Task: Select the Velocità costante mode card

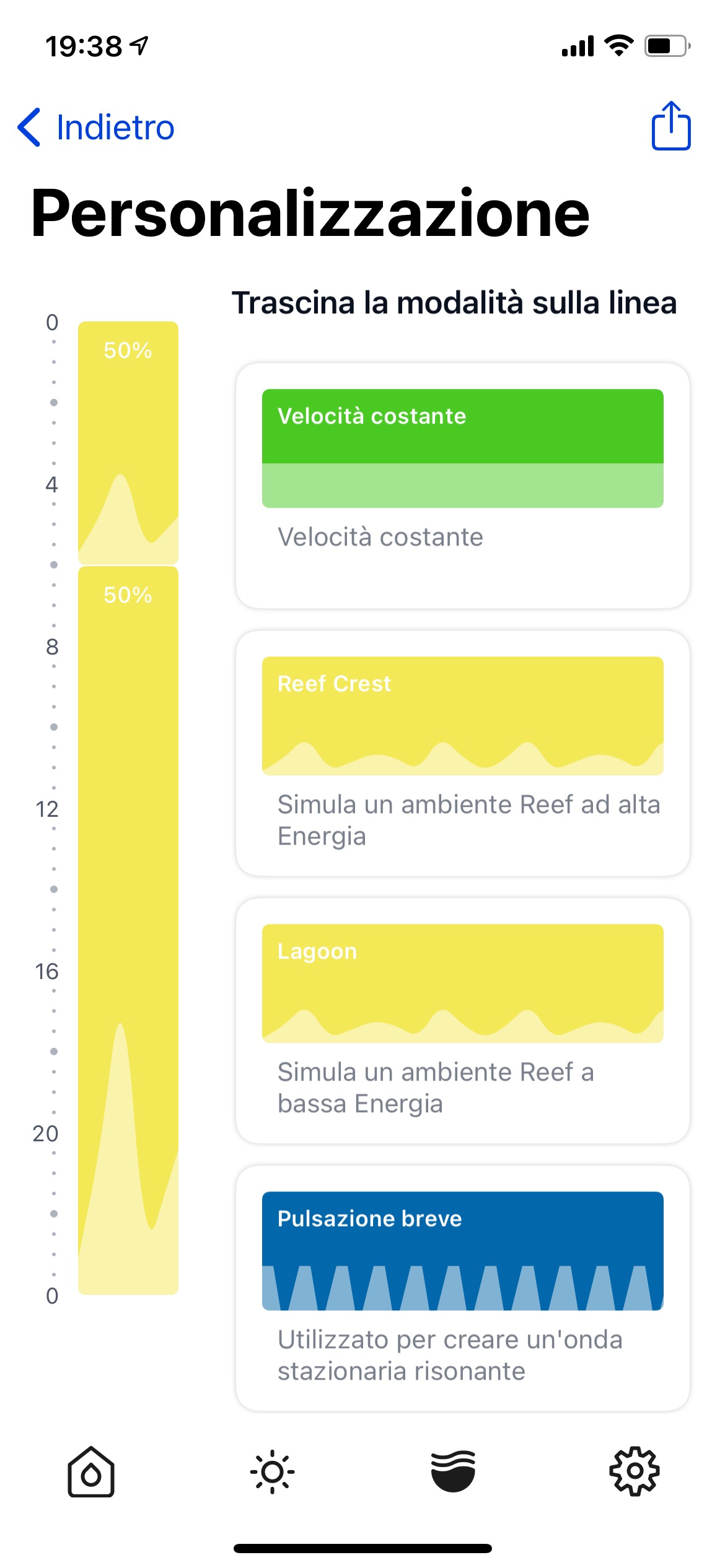Action: pyautogui.click(x=463, y=486)
